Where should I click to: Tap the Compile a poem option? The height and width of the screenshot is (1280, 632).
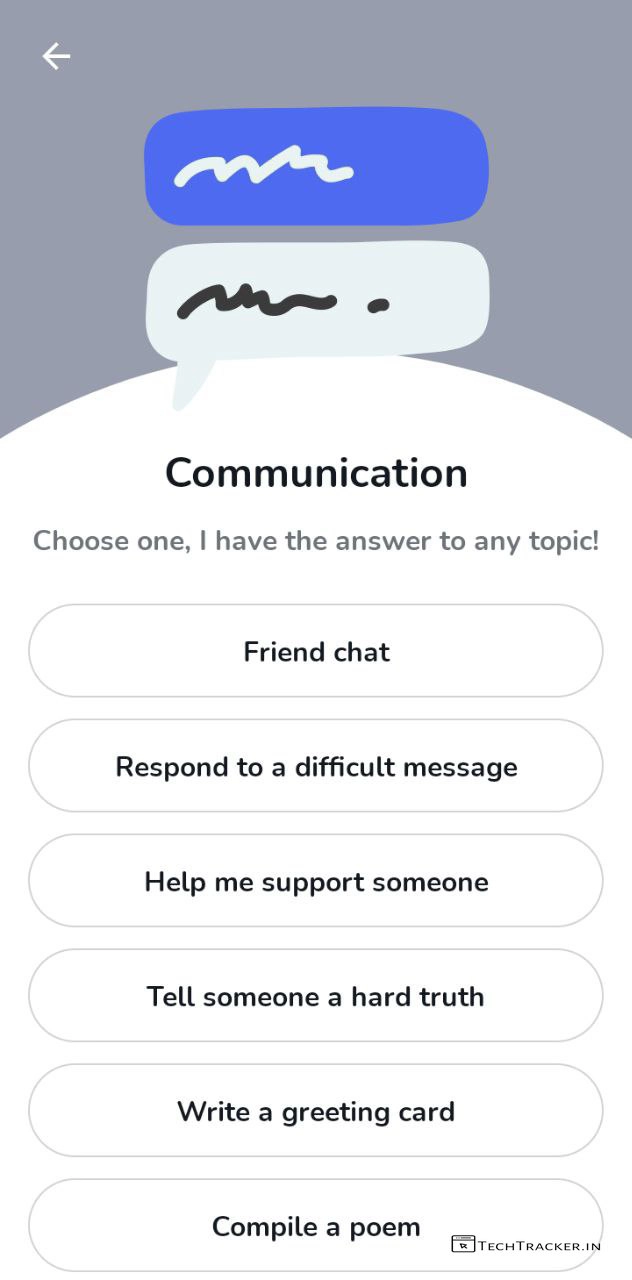point(316,1226)
